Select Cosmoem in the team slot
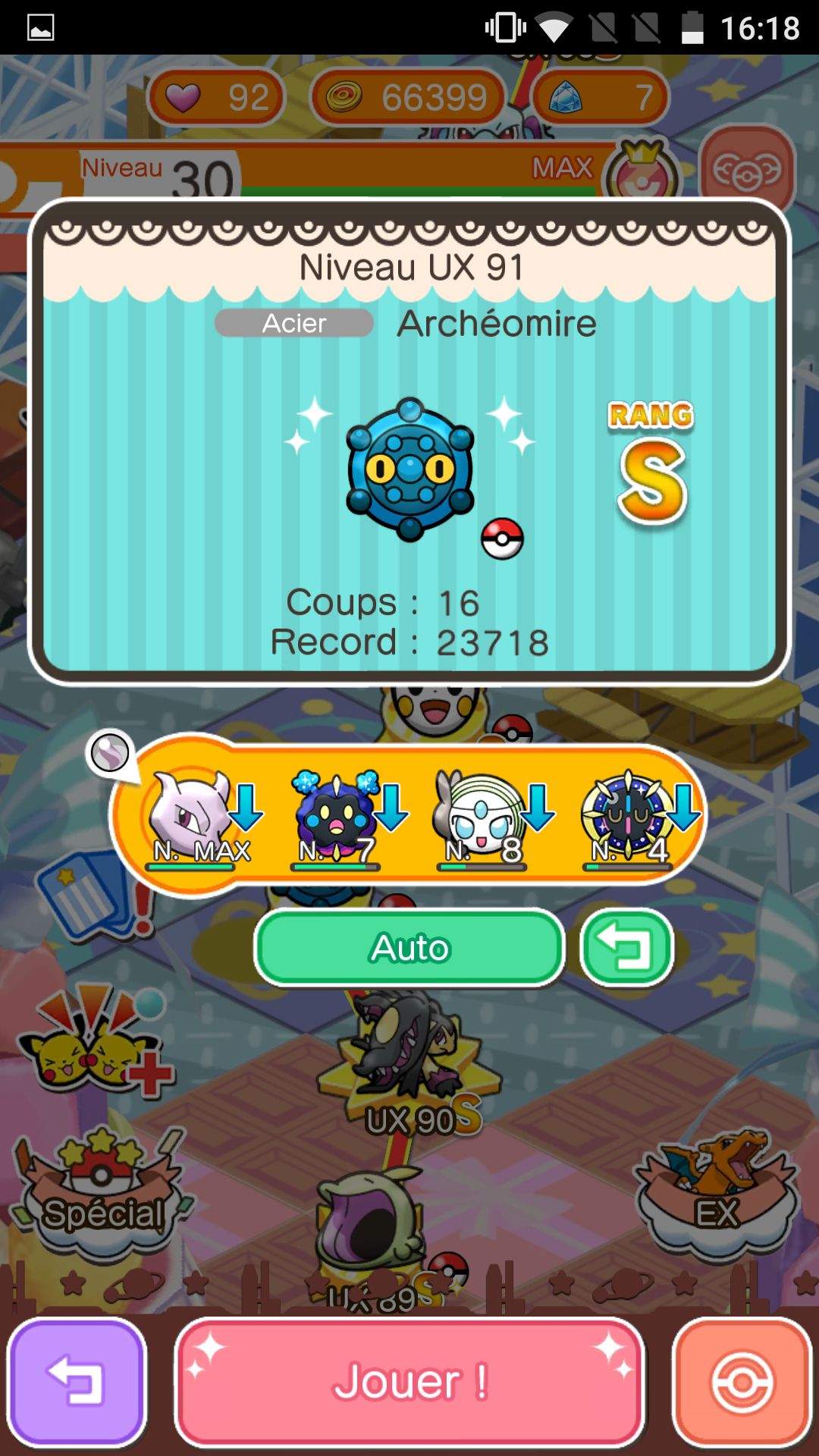The width and height of the screenshot is (819, 1456). tap(628, 817)
